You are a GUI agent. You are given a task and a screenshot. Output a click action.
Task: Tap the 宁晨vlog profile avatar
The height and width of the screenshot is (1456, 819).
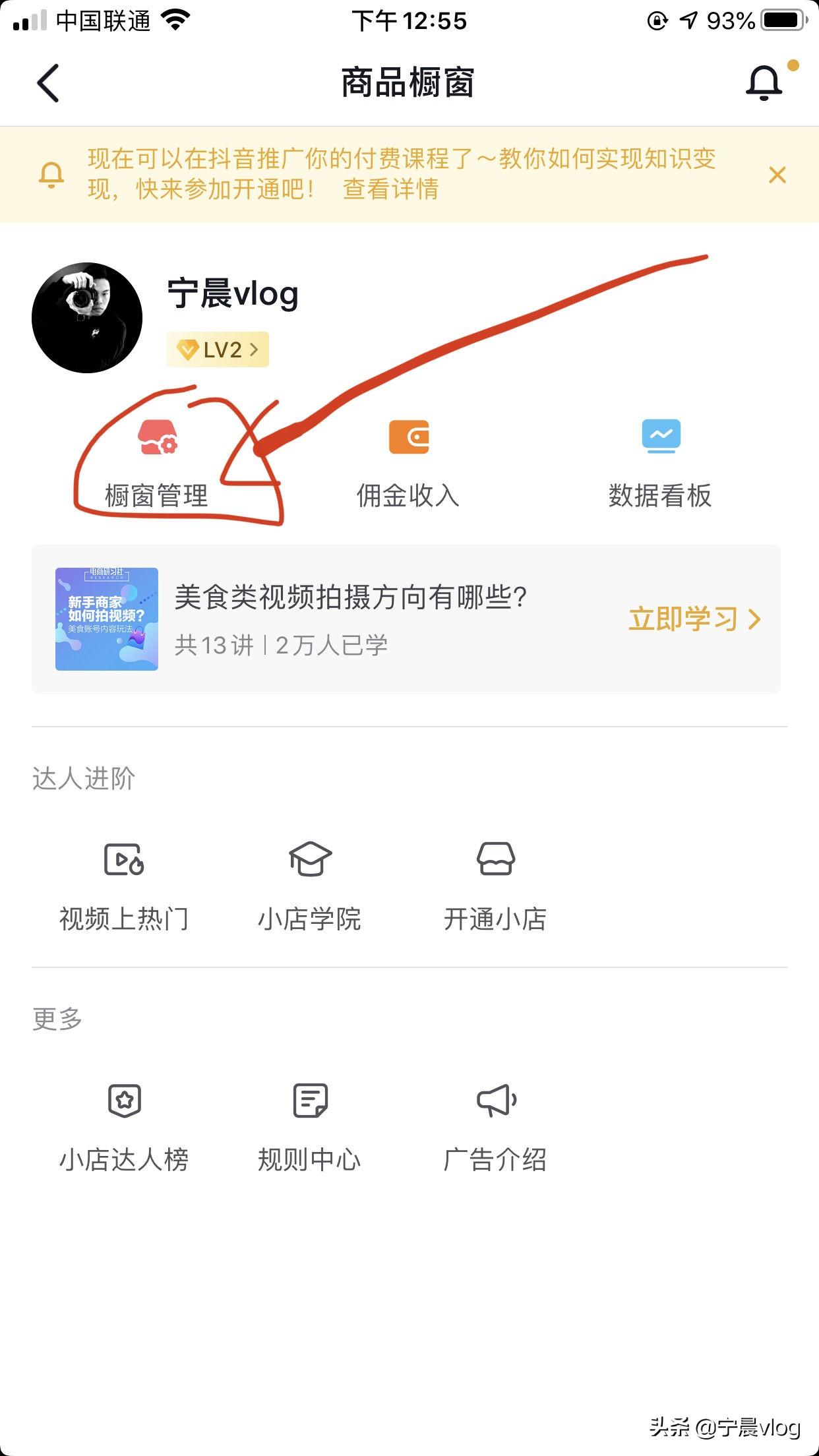click(87, 318)
